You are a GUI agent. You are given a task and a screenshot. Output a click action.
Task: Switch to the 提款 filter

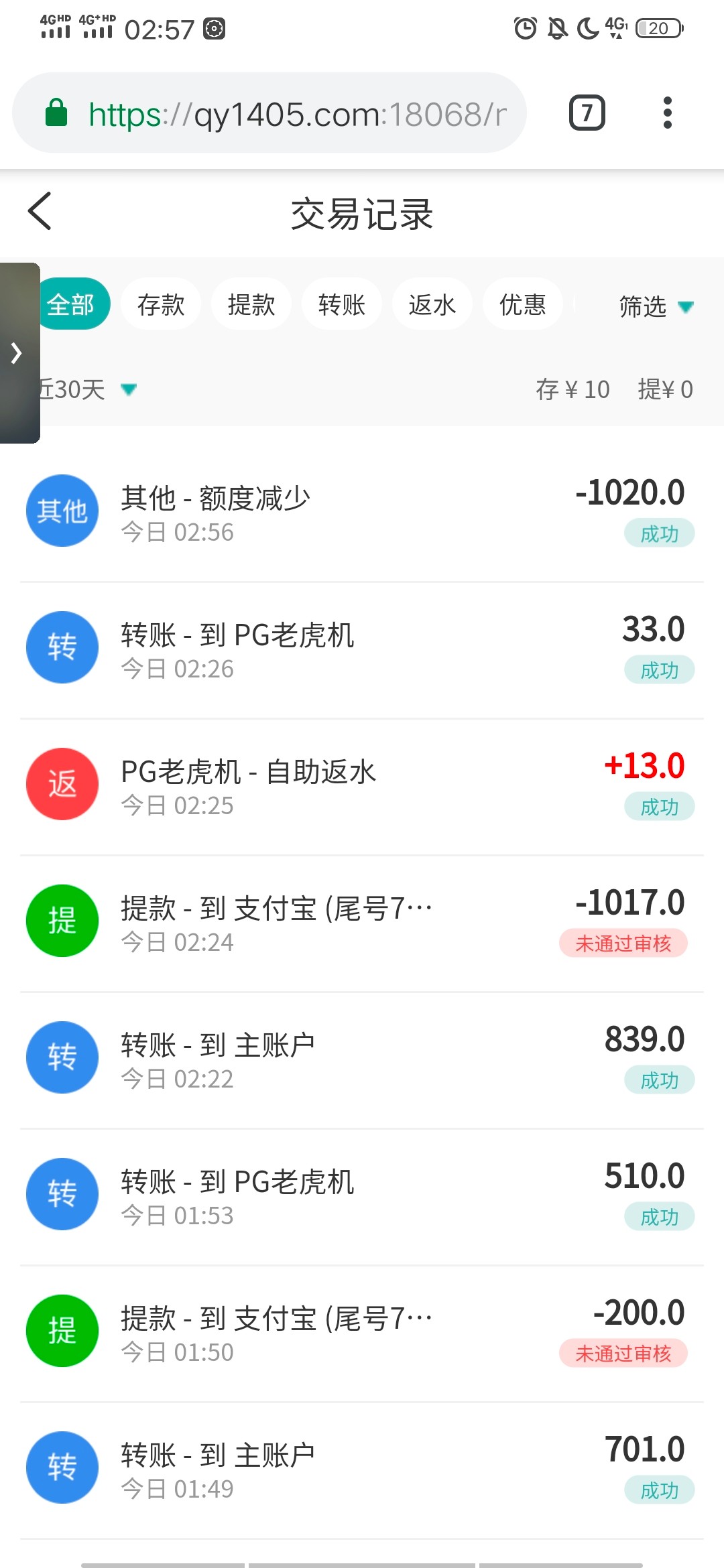coord(251,304)
